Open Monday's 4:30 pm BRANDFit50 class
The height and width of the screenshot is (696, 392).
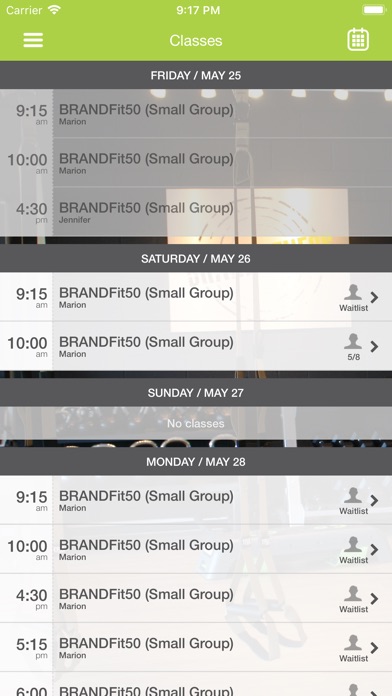click(196, 598)
